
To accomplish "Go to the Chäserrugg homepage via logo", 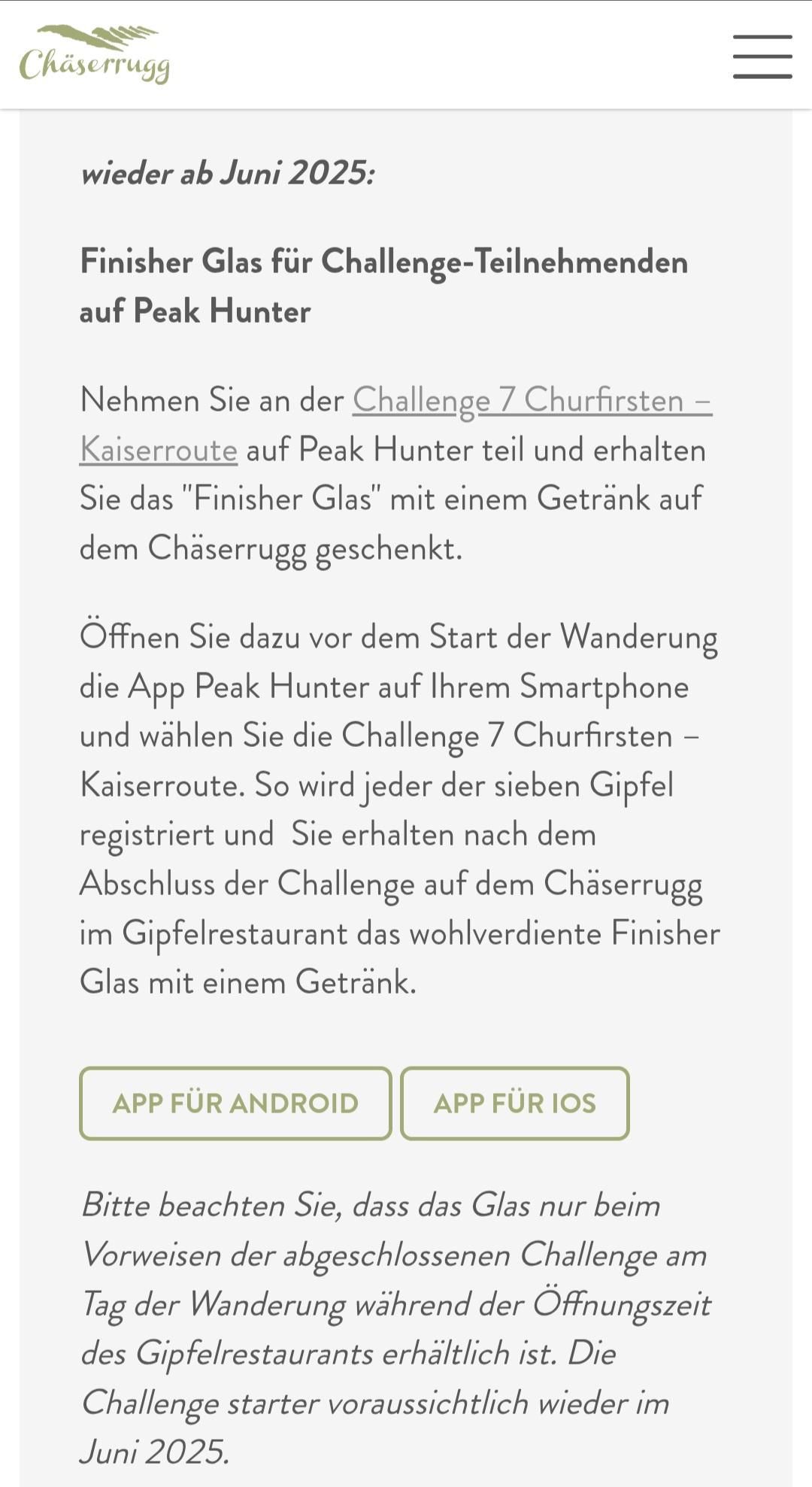I will pos(95,54).
